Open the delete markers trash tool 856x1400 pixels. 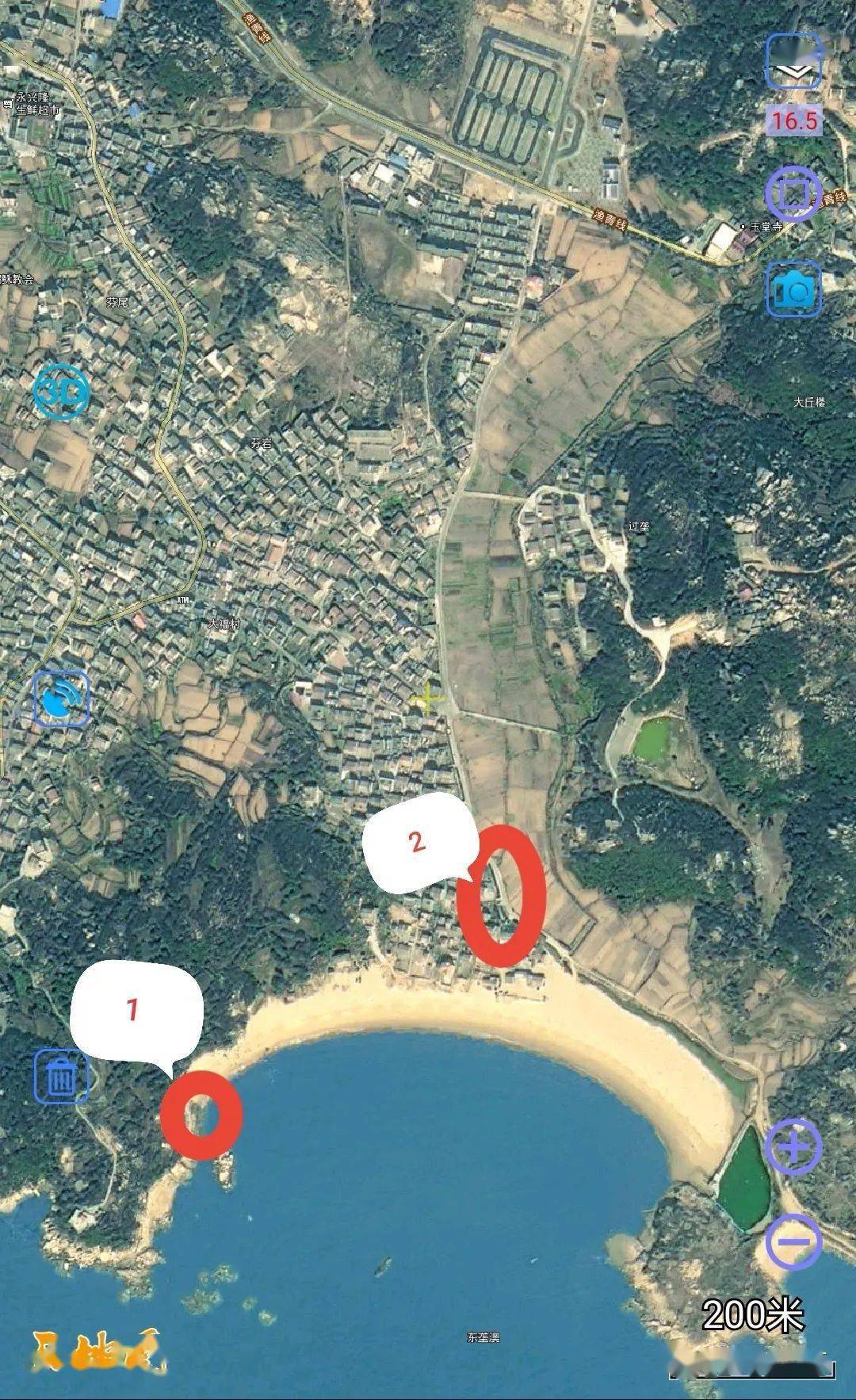pyautogui.click(x=62, y=1076)
